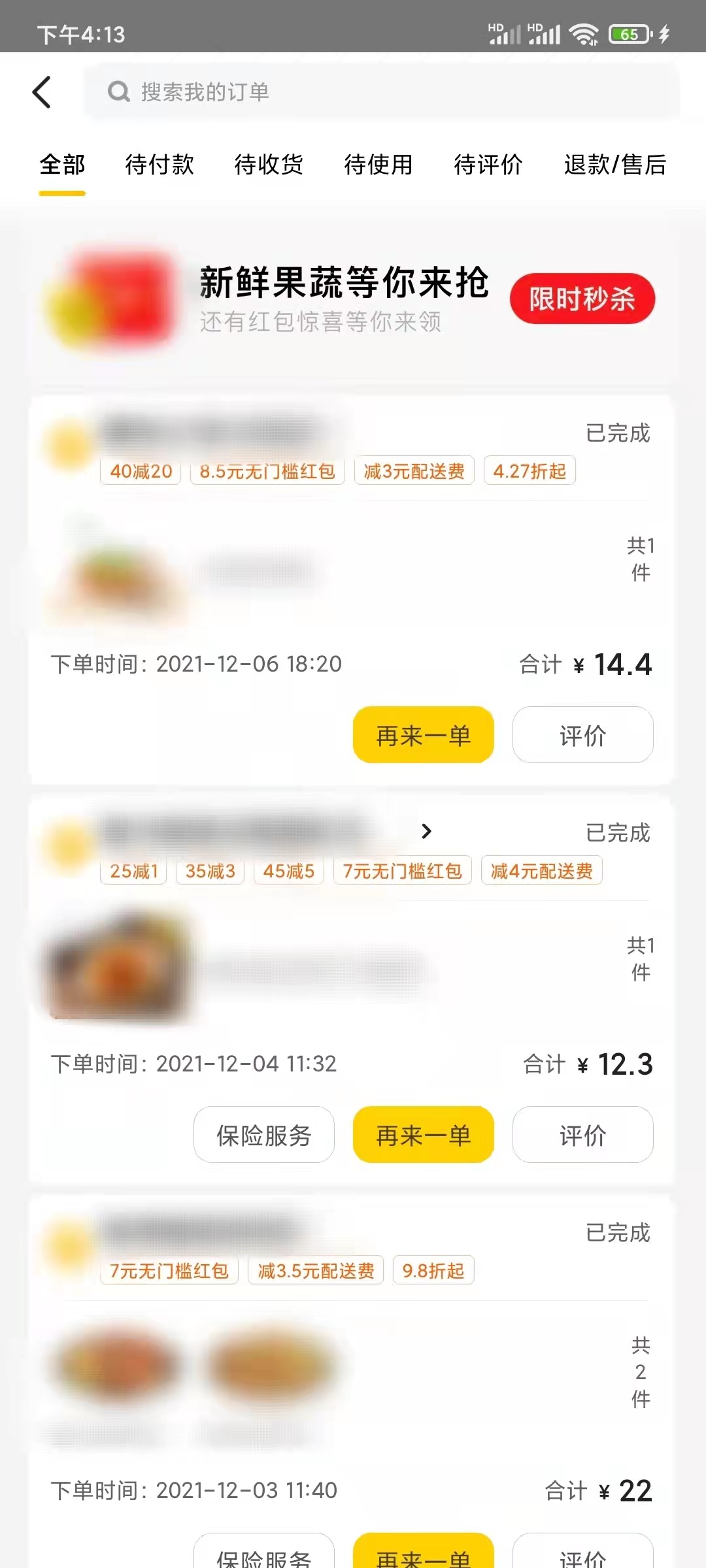Viewport: 706px width, 1568px height.
Task: Expand store details via the chevron on 12.3 order
Action: [426, 832]
